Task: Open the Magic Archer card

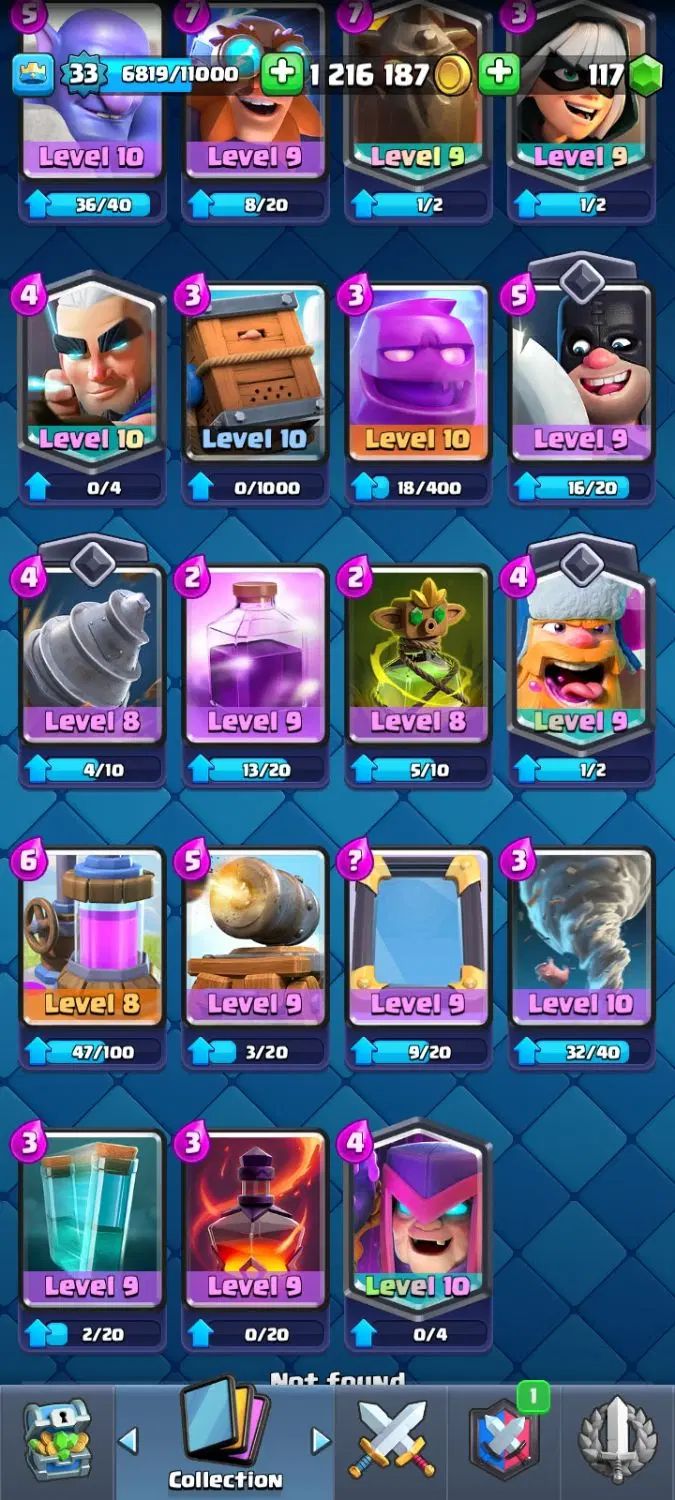Action: tap(92, 373)
